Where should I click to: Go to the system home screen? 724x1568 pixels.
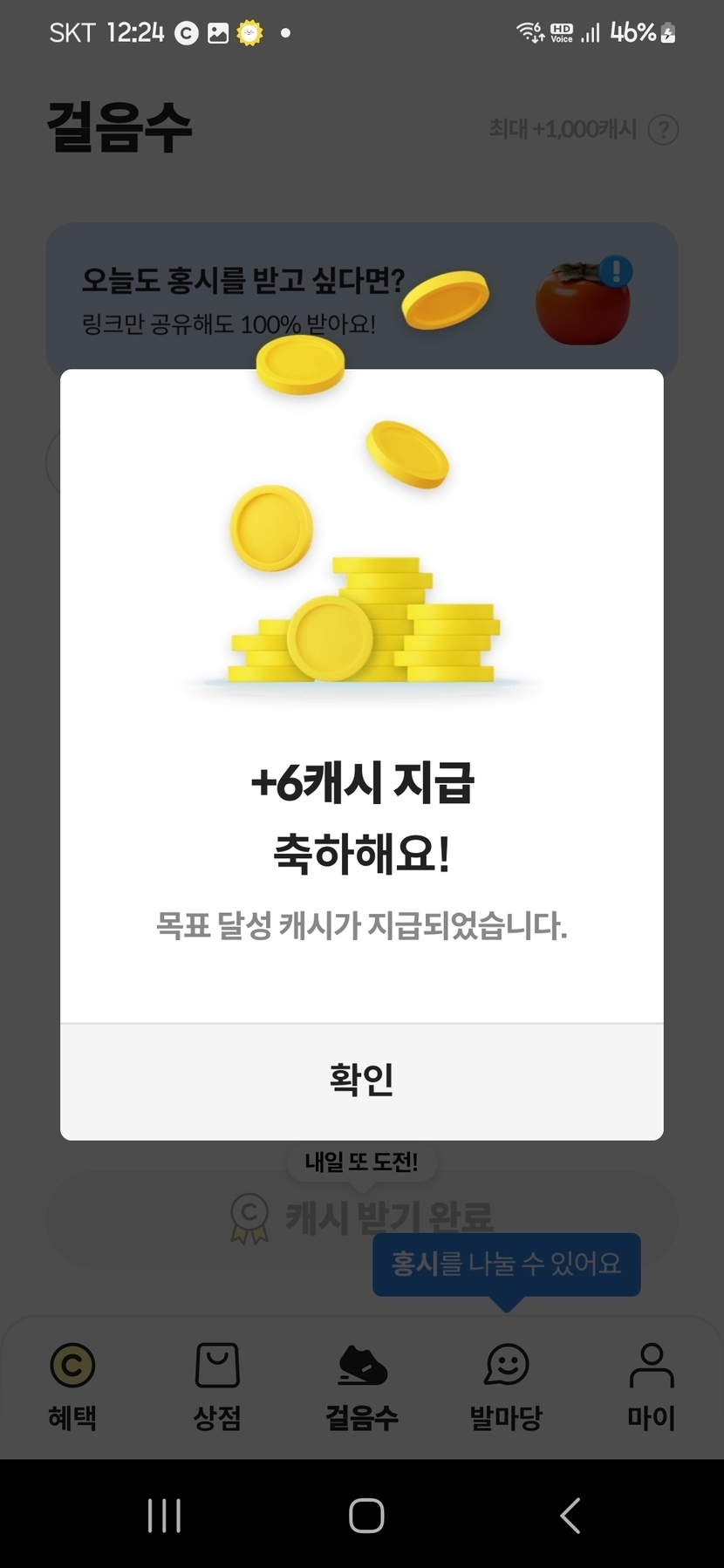pos(366,1515)
